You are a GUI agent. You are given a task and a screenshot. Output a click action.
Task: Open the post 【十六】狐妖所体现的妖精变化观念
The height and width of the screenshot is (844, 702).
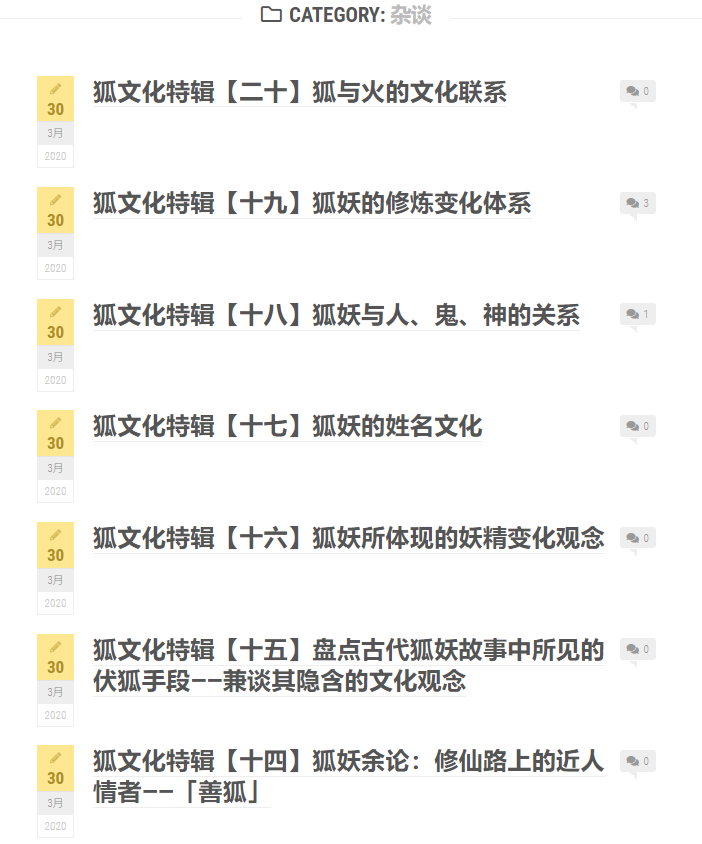point(349,538)
